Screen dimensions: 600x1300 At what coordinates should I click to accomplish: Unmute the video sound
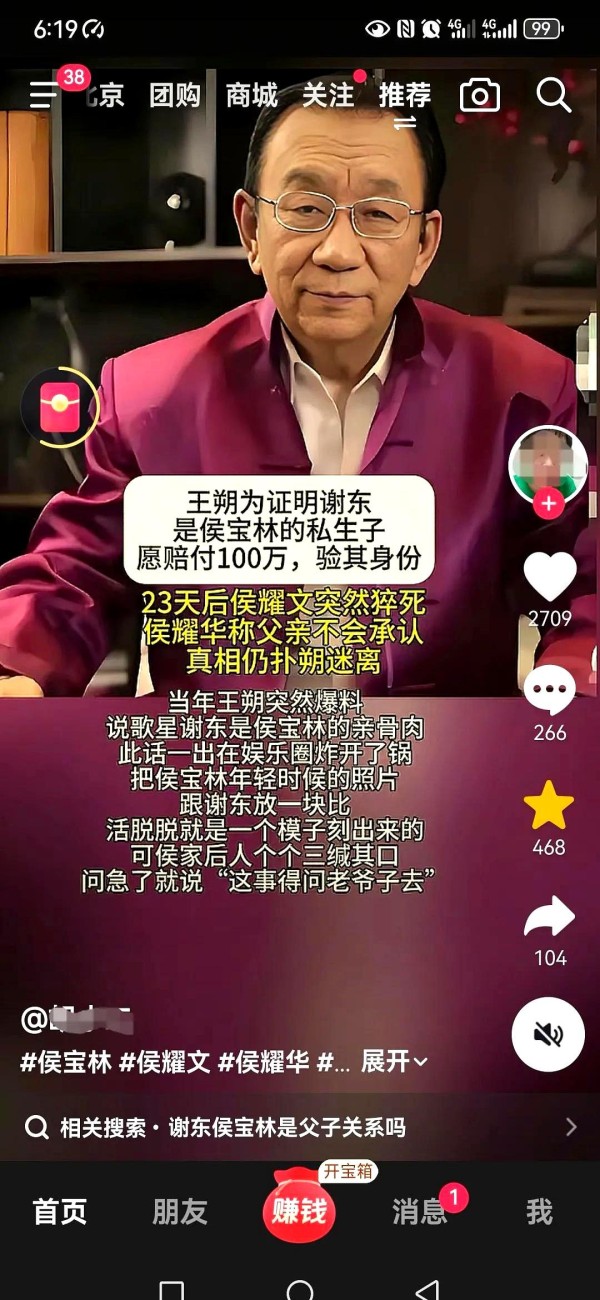click(548, 1035)
